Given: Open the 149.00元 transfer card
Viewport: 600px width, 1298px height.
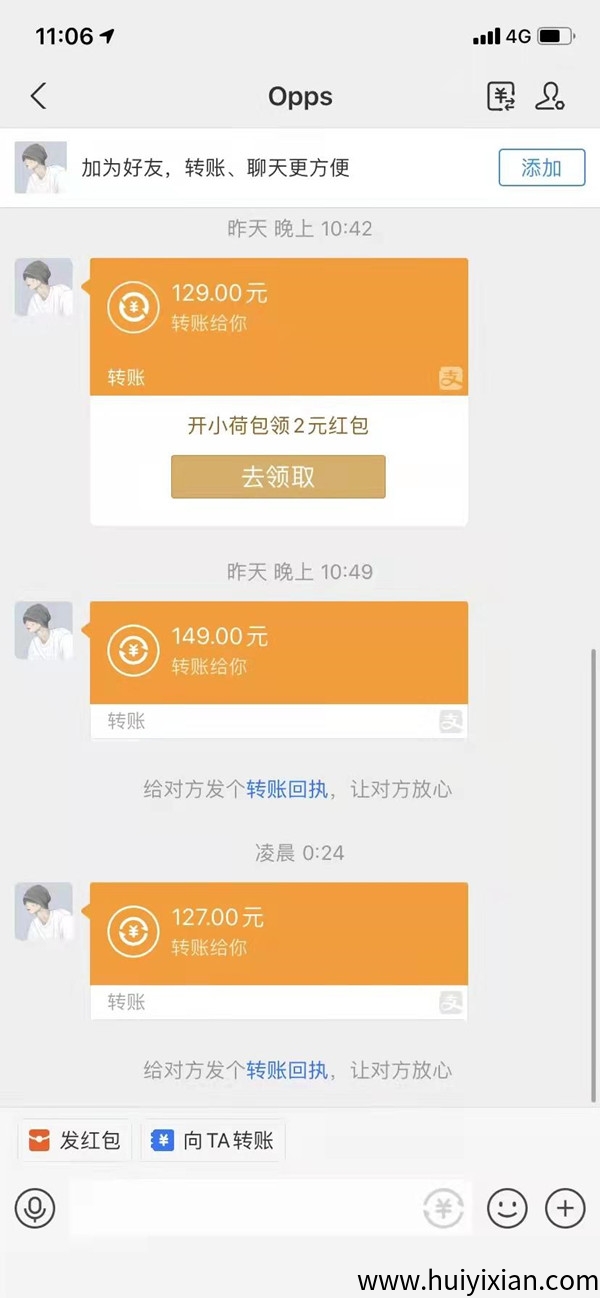Looking at the screenshot, I should [278, 653].
